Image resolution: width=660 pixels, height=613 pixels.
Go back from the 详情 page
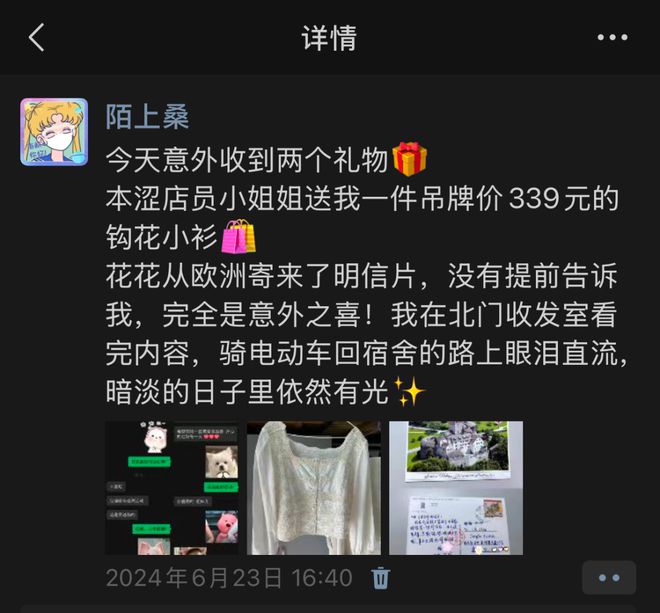tap(36, 38)
